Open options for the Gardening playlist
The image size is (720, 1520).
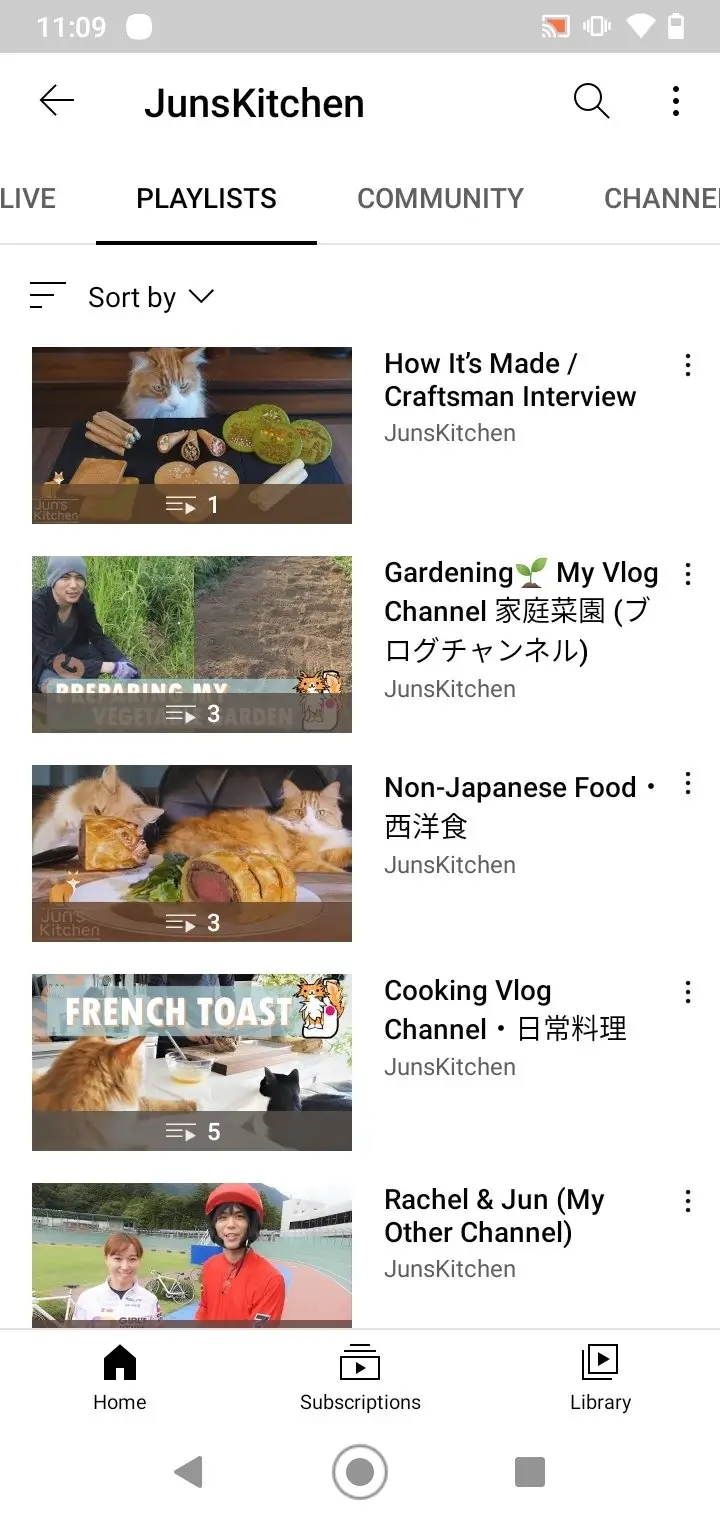coord(688,574)
